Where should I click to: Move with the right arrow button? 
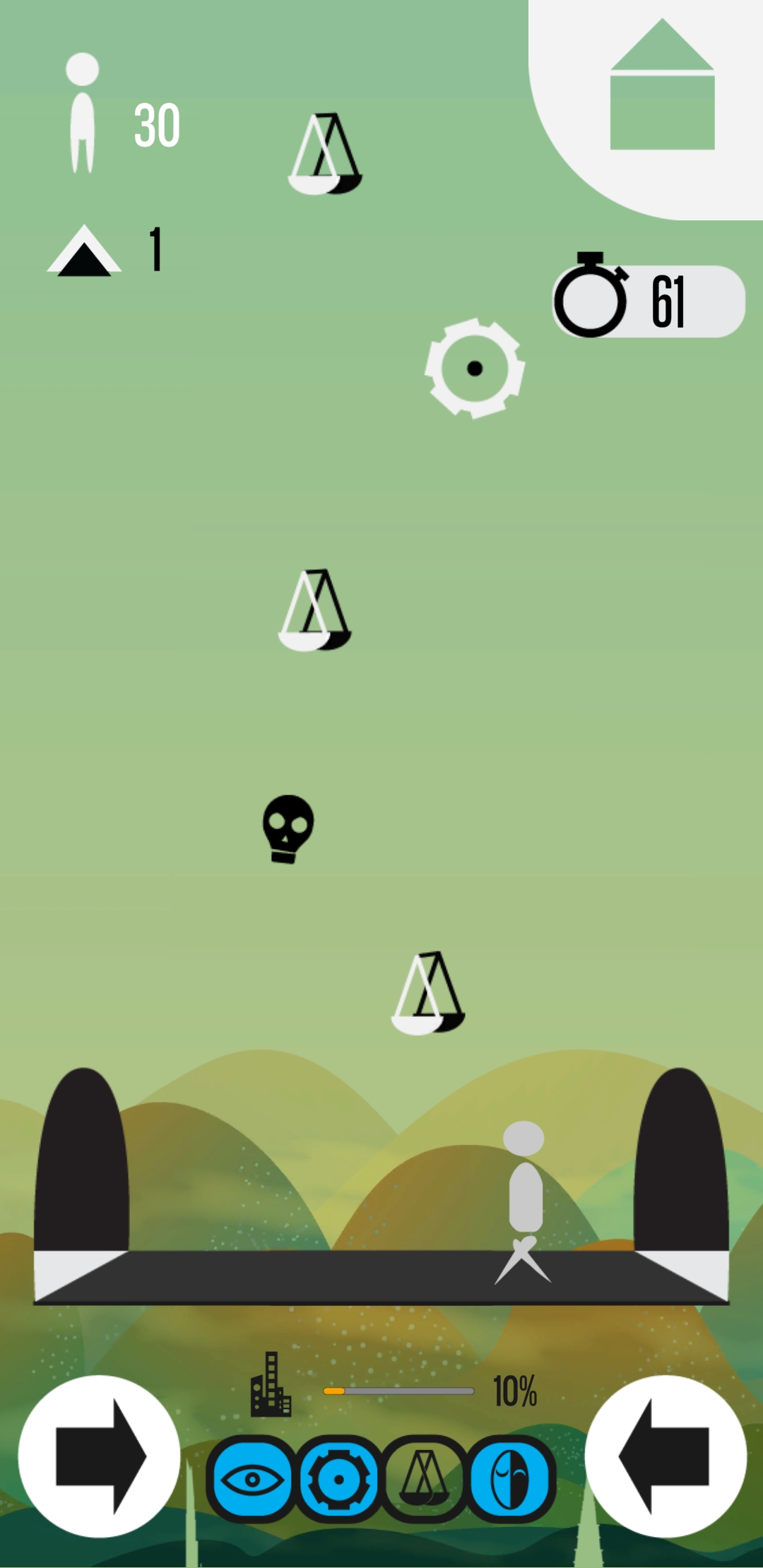click(x=99, y=1456)
